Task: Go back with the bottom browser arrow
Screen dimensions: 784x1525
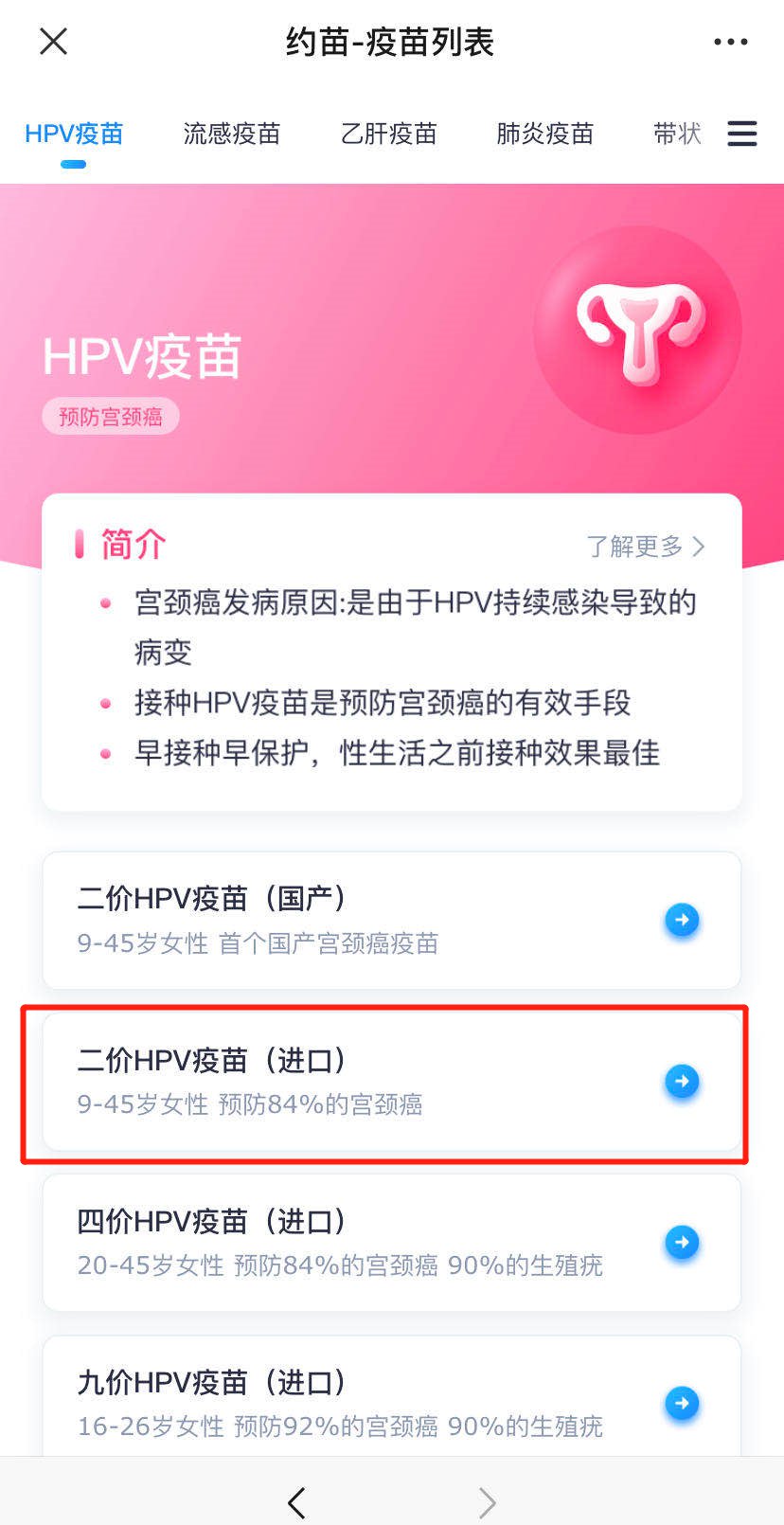Action: coord(296,1502)
